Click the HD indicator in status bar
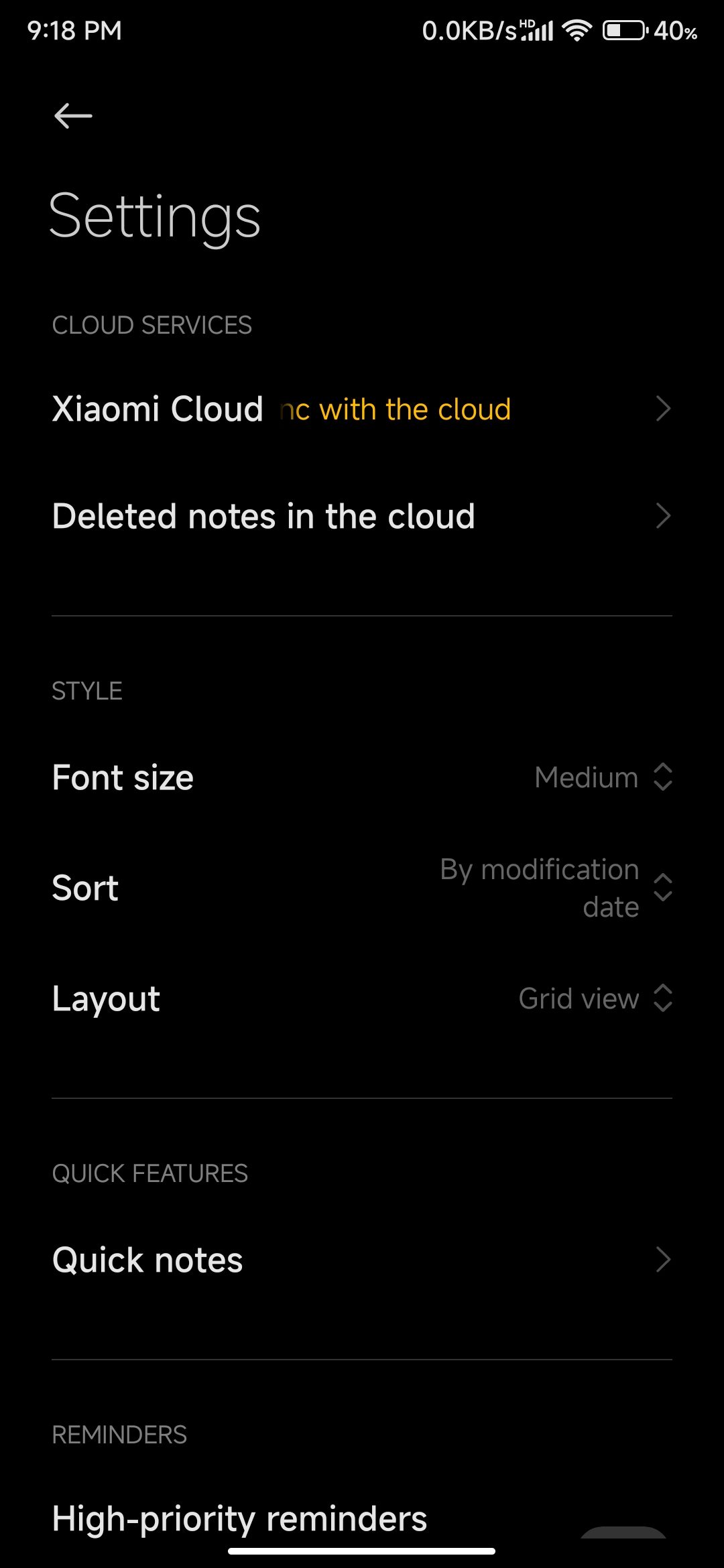The image size is (724, 1568). [527, 20]
